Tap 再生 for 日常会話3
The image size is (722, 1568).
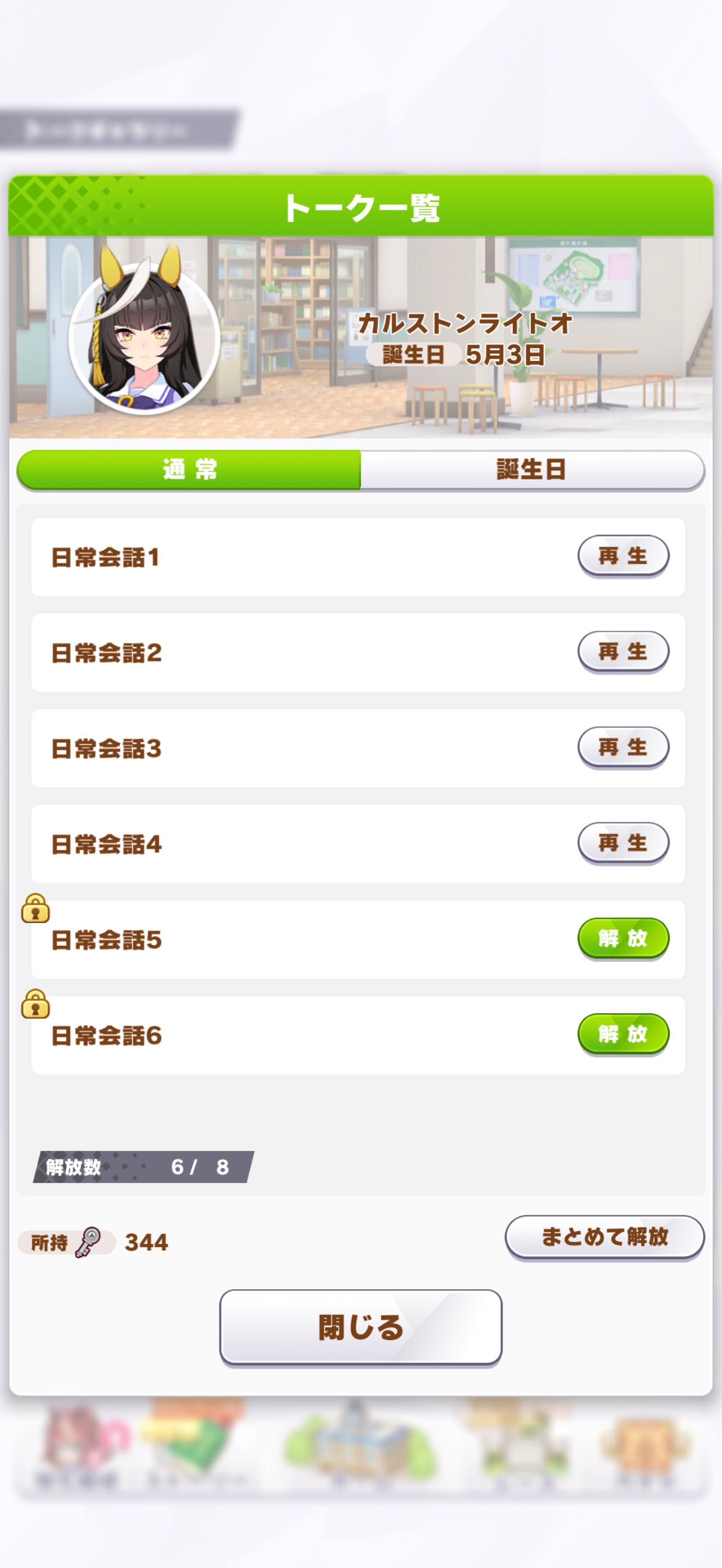coord(623,747)
